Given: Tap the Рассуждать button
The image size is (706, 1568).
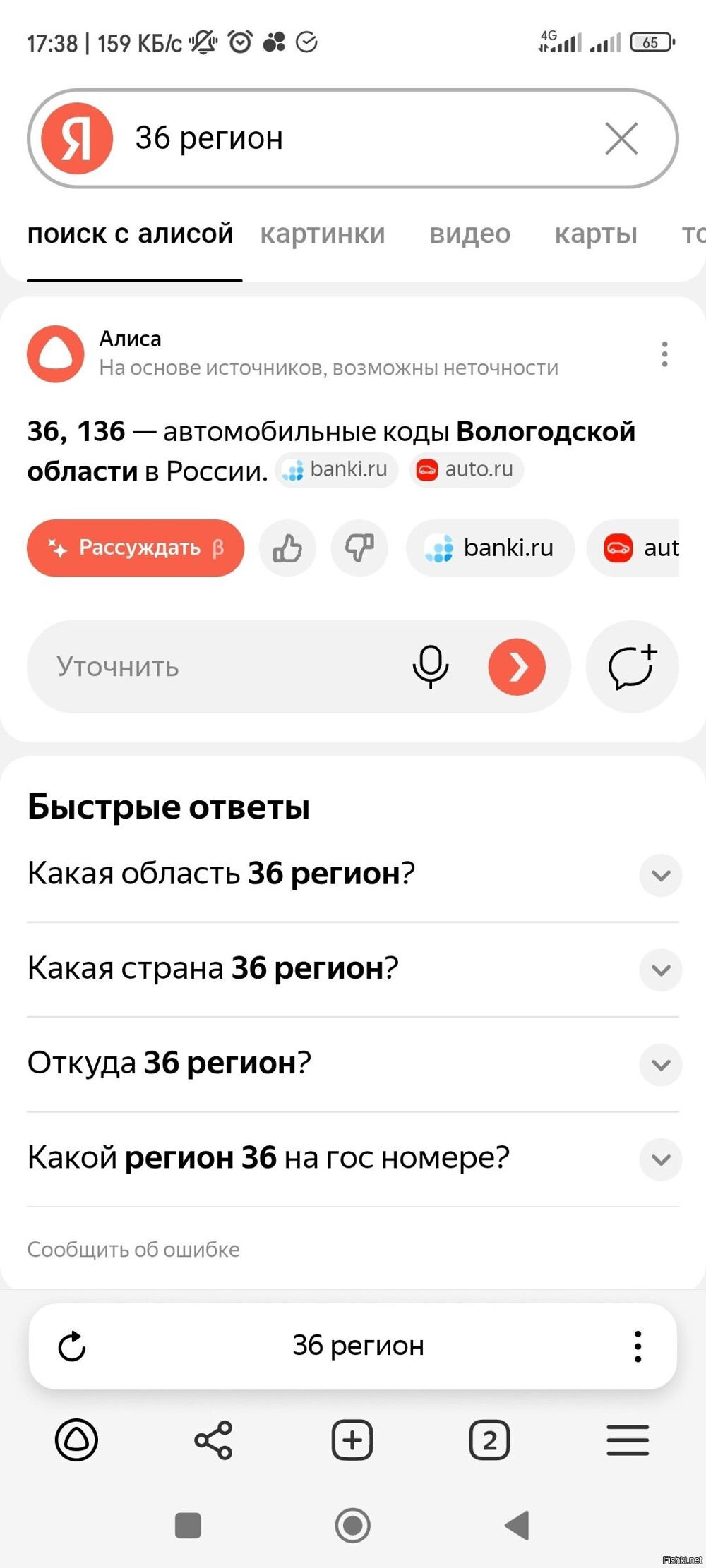Looking at the screenshot, I should click(x=136, y=548).
